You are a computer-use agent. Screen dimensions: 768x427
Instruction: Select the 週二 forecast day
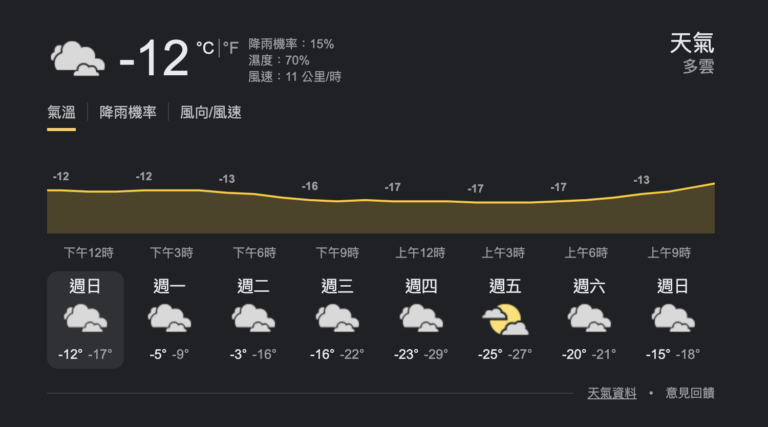[253, 319]
